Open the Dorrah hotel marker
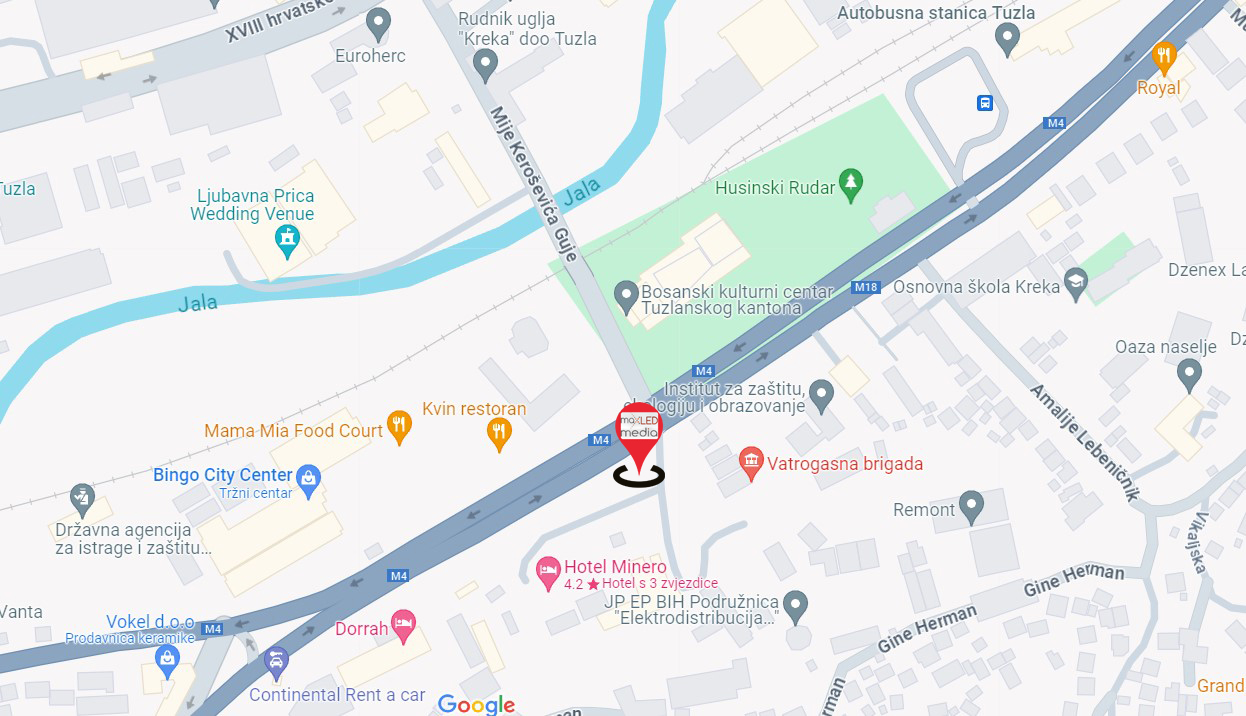Image resolution: width=1246 pixels, height=716 pixels. 403,625
